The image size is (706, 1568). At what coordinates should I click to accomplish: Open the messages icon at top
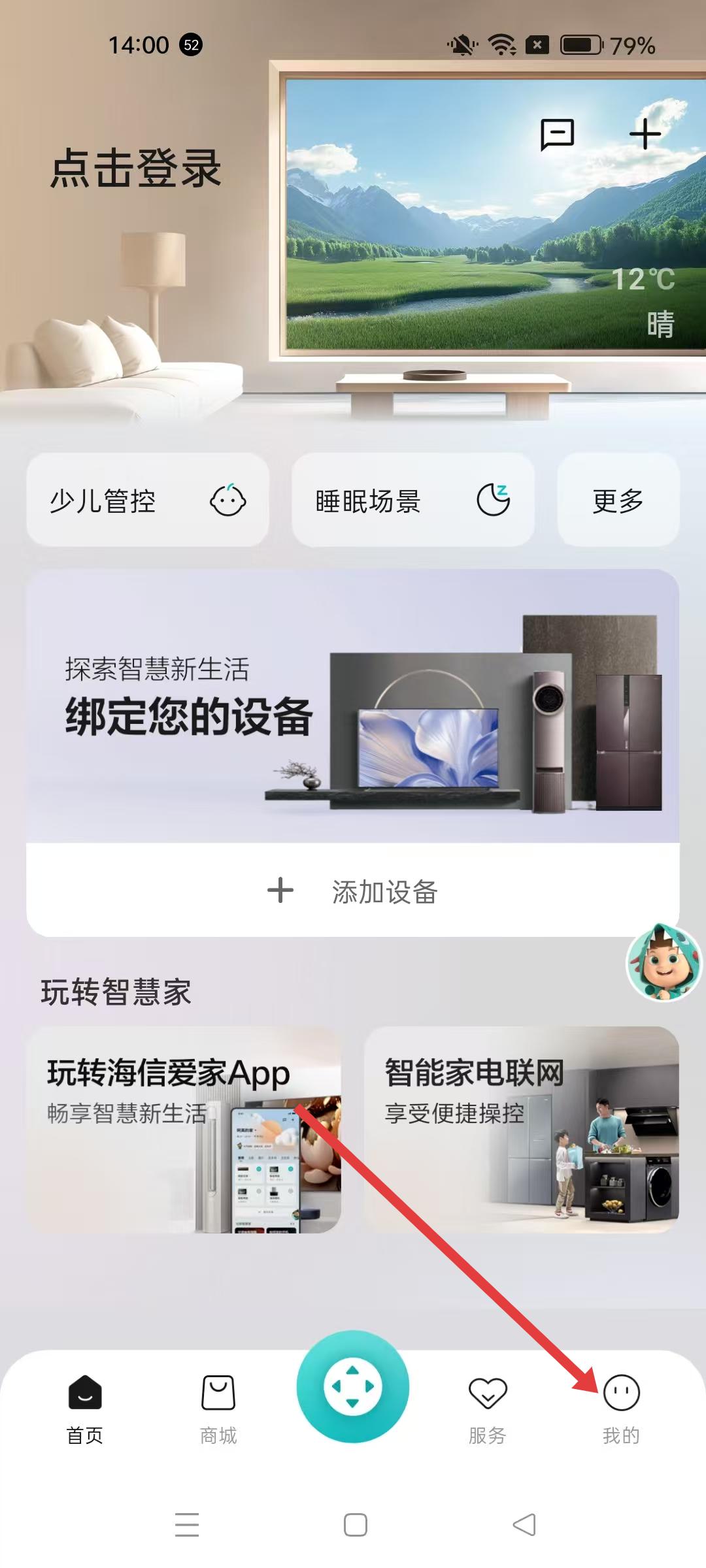[x=557, y=135]
